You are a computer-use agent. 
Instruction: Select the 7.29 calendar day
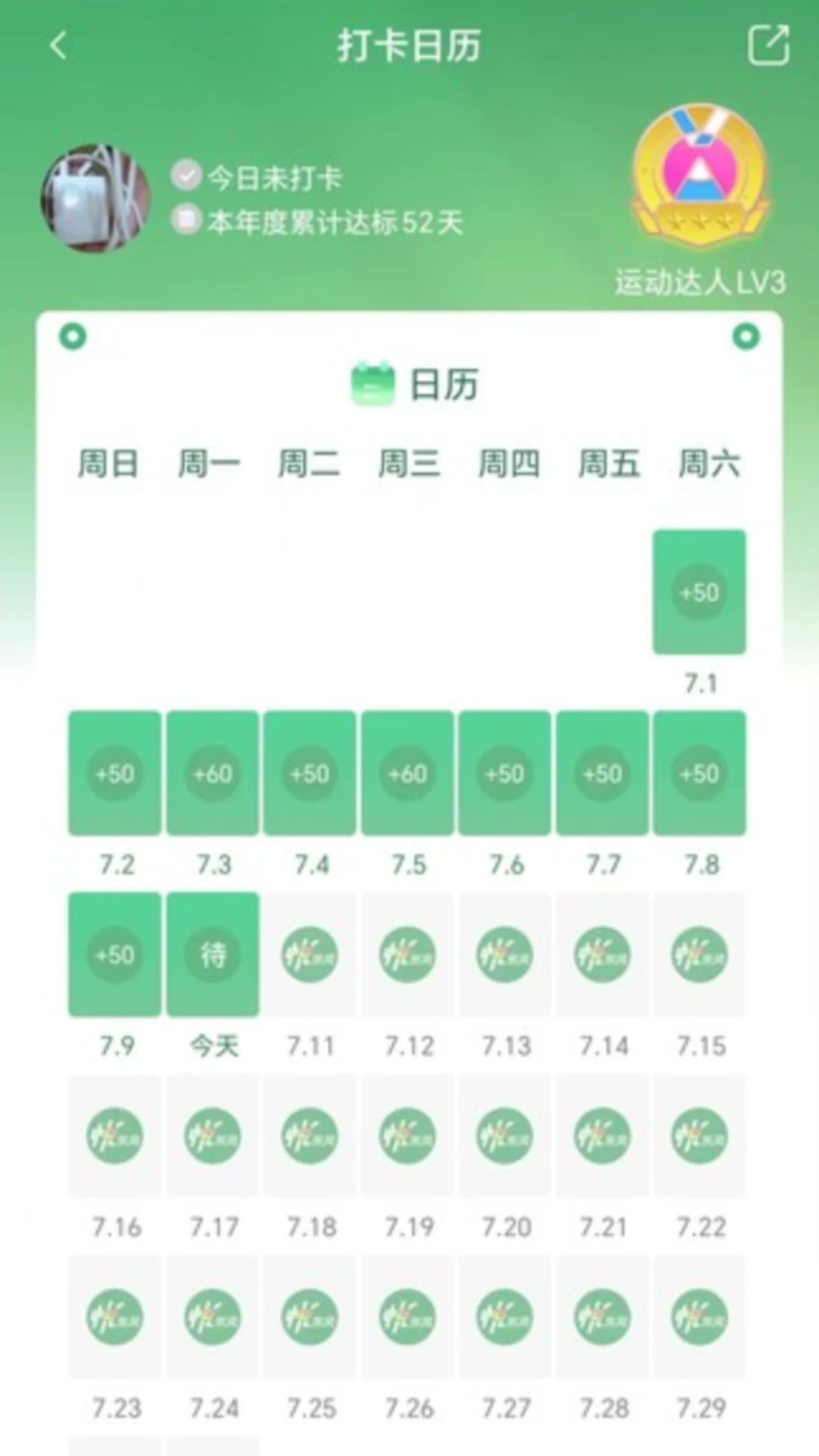(699, 1317)
